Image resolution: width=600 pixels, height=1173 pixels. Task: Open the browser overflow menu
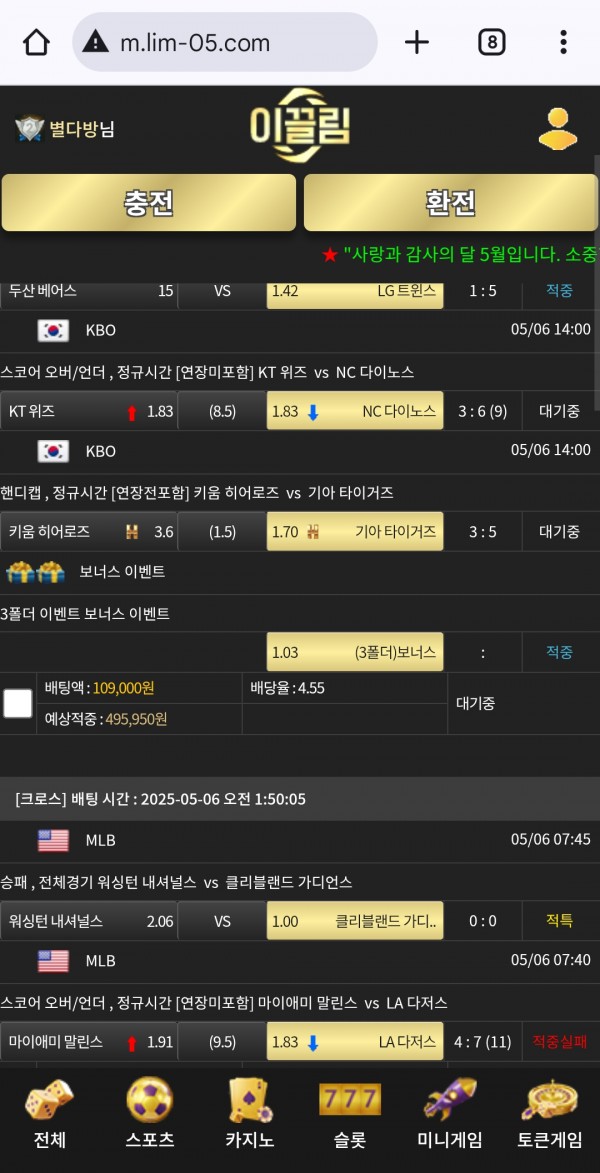coord(563,42)
